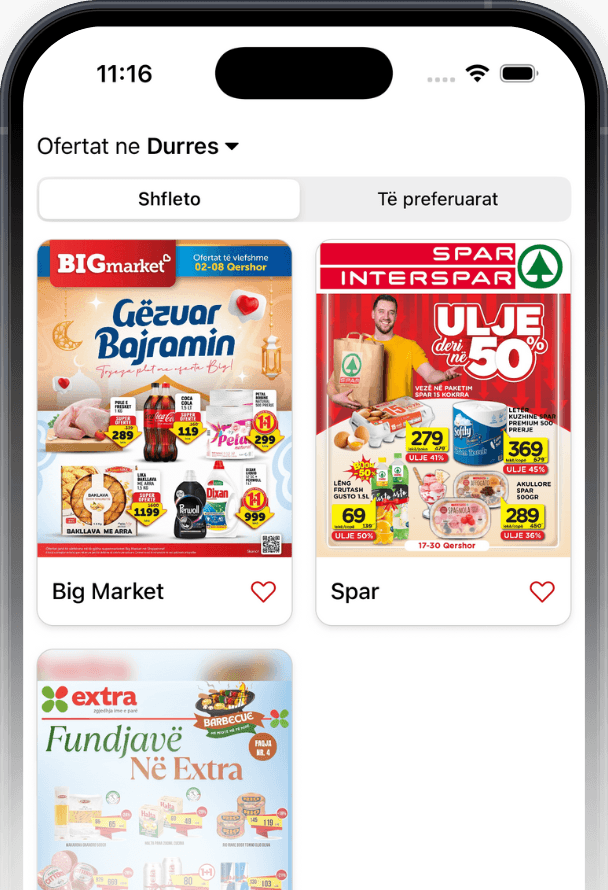Favorite the Spar offers
Screen dimensions: 608x890
[x=542, y=592]
